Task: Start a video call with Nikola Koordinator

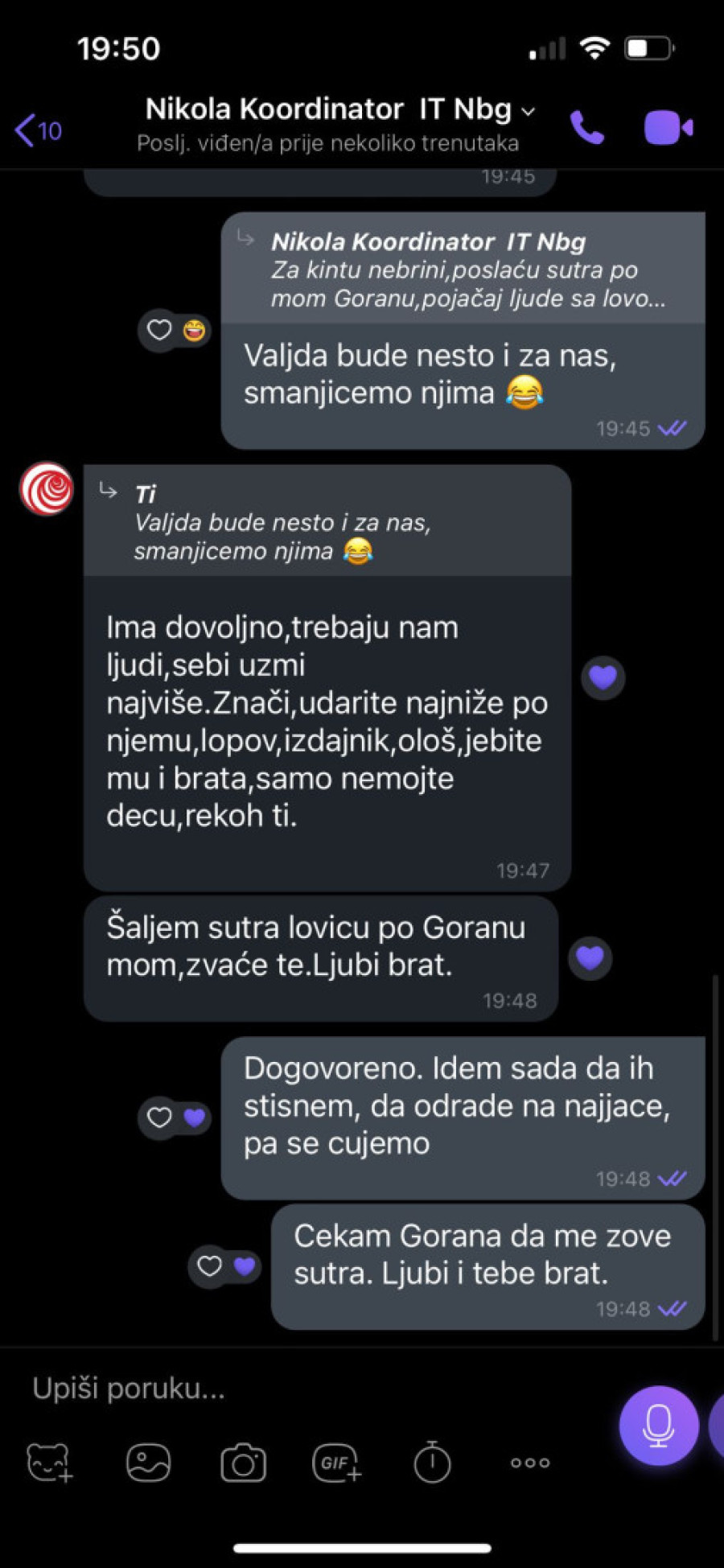Action: [666, 127]
